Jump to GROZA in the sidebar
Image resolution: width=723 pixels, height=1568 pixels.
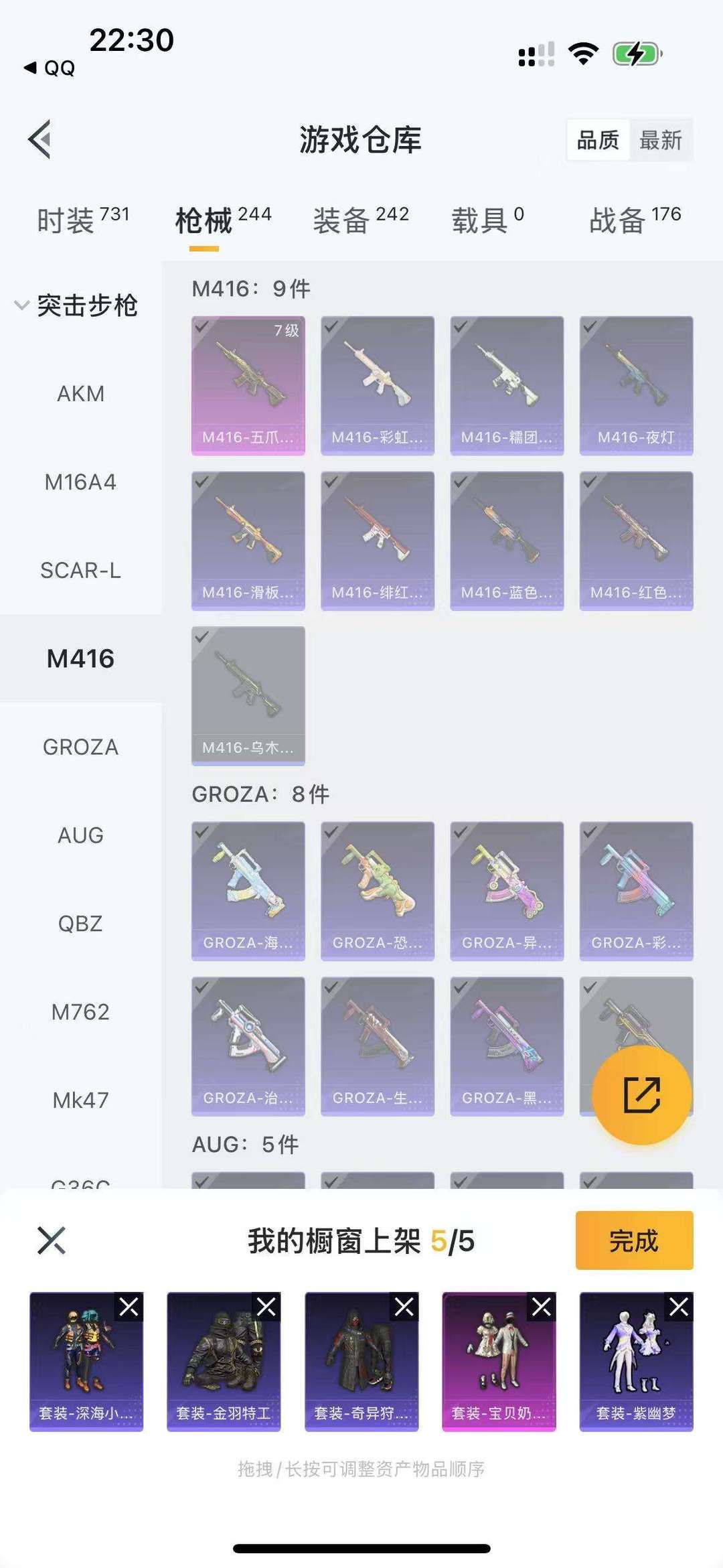pos(81,747)
